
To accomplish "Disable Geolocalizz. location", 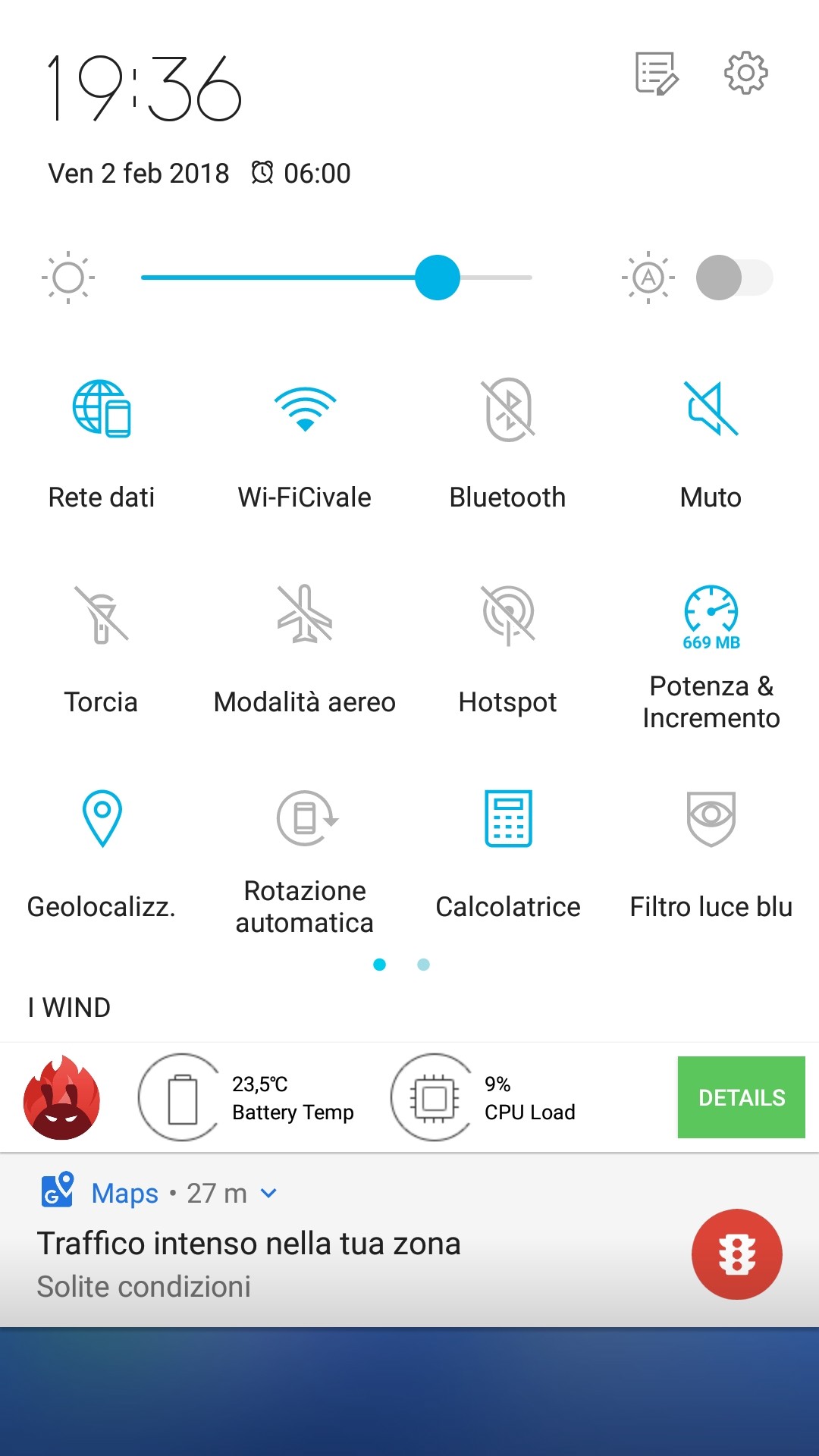I will [x=102, y=819].
